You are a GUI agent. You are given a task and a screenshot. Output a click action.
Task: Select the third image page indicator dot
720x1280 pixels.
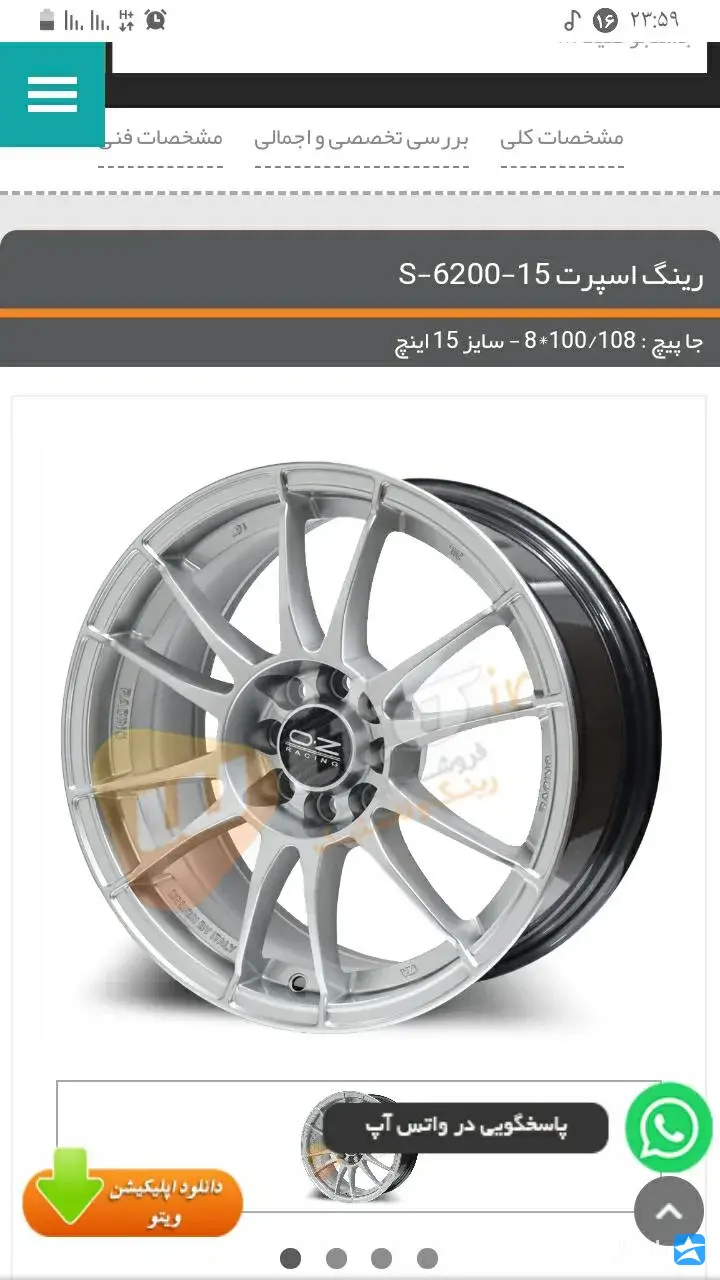[x=382, y=1258]
